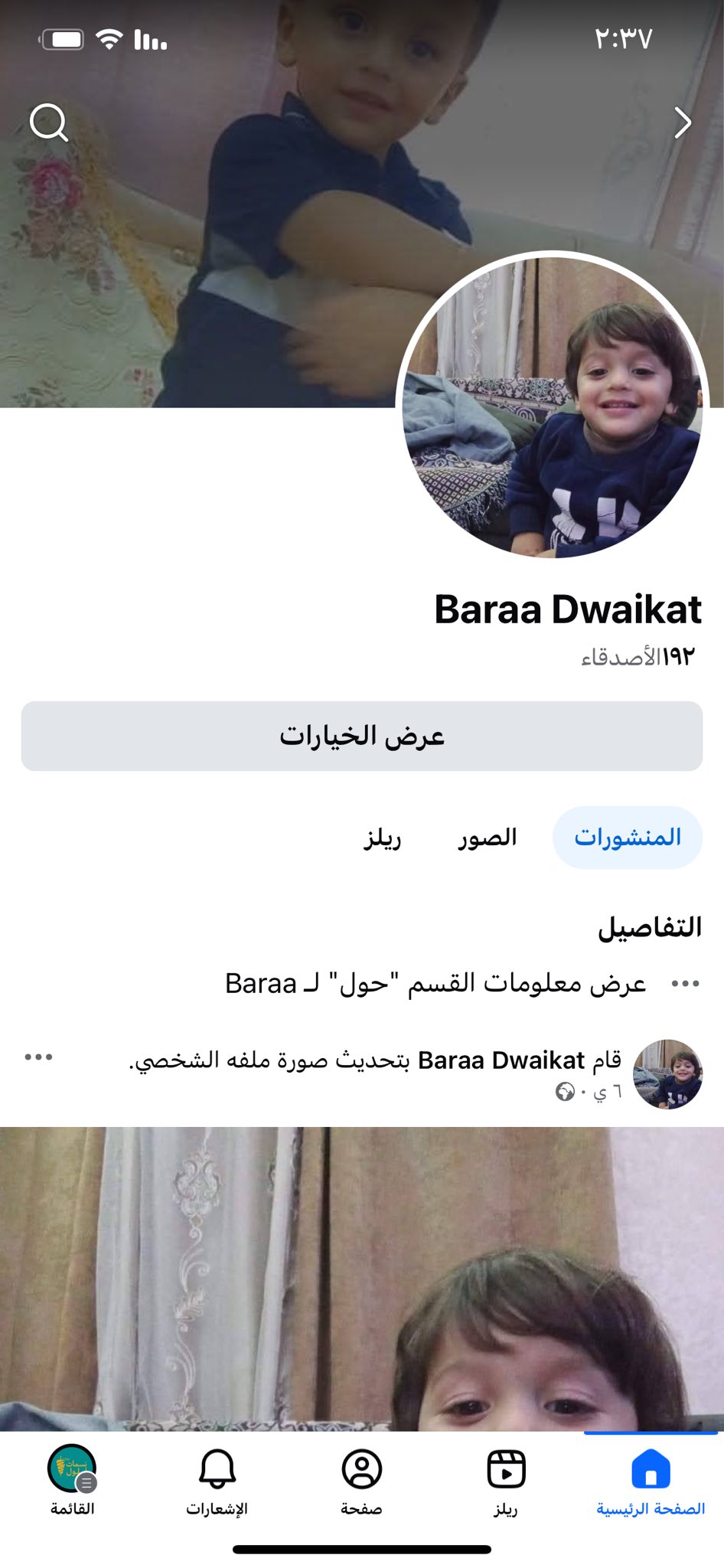Tap the عرض الخيارات button
This screenshot has width=724, height=1568.
(362, 736)
